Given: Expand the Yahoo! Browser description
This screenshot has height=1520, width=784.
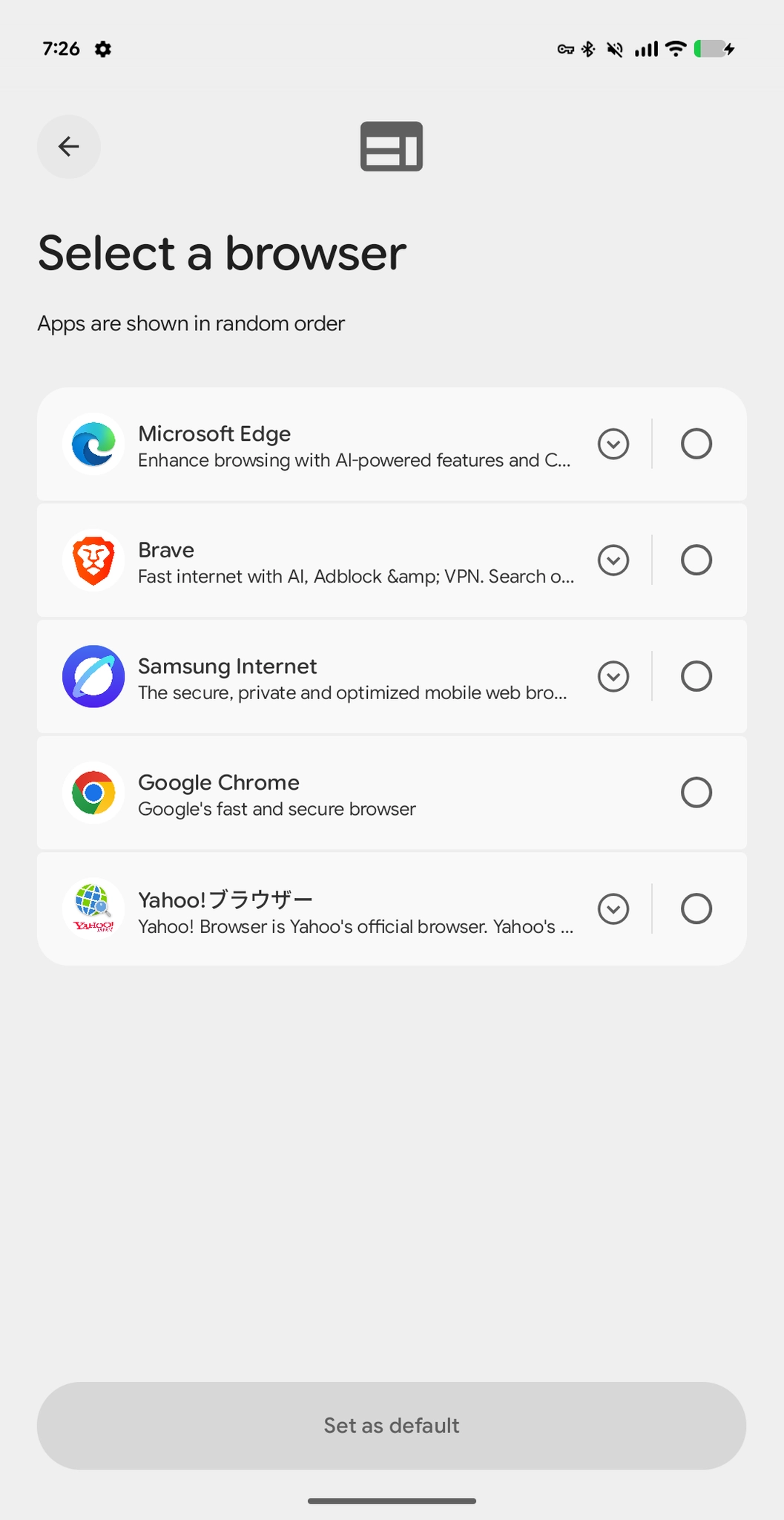Looking at the screenshot, I should click(x=613, y=908).
